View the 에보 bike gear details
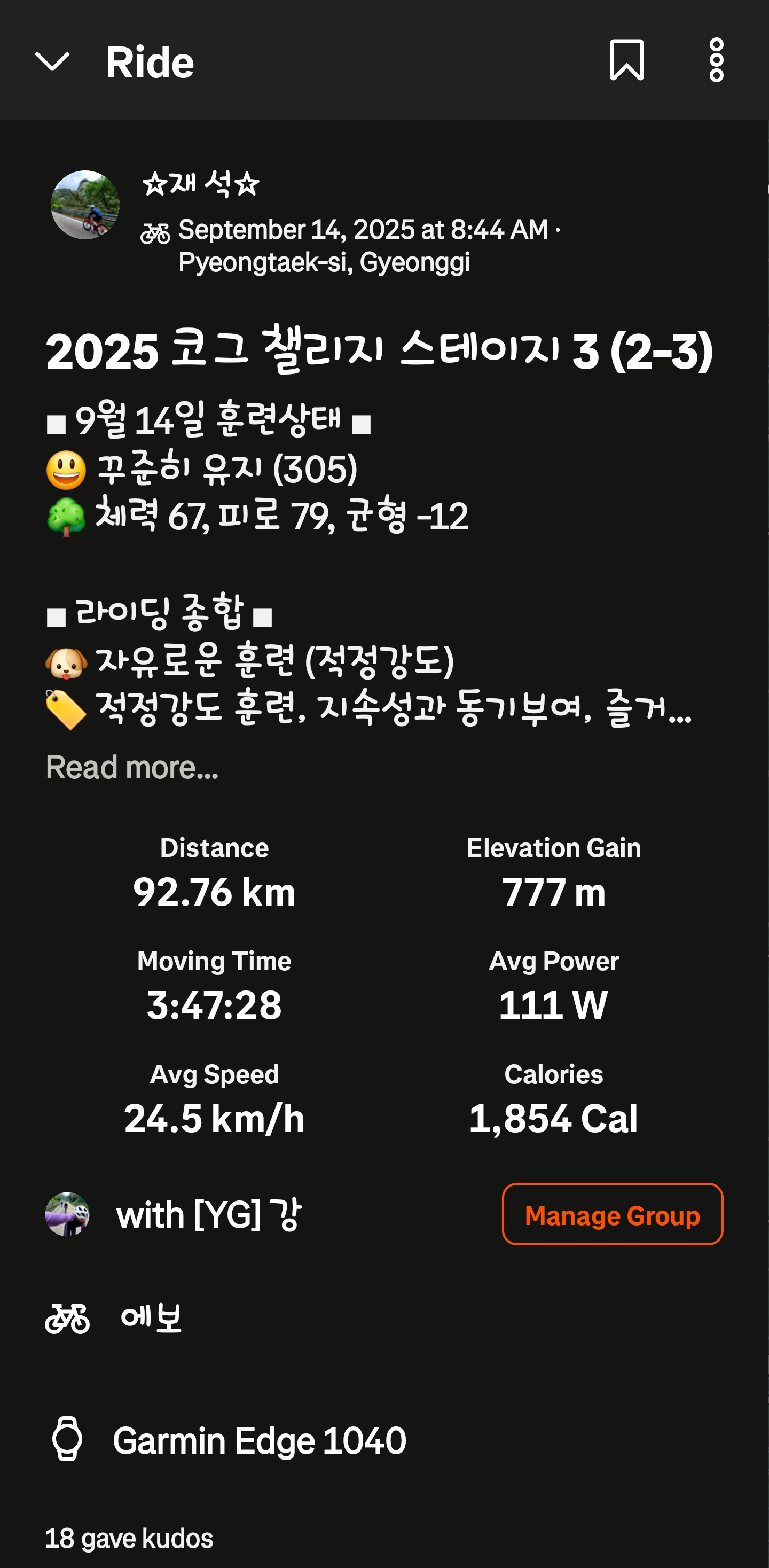 click(151, 1319)
